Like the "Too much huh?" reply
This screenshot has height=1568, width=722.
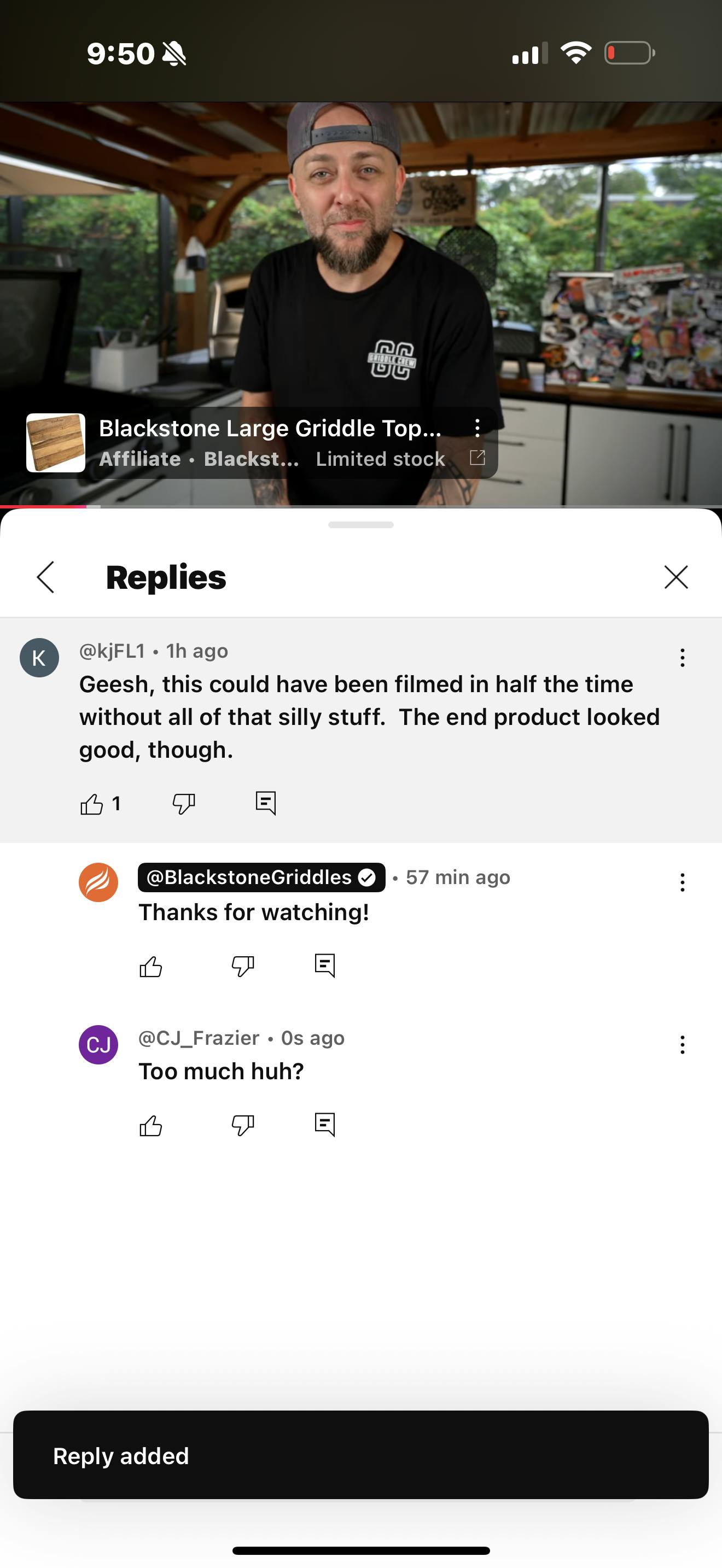(x=151, y=1126)
